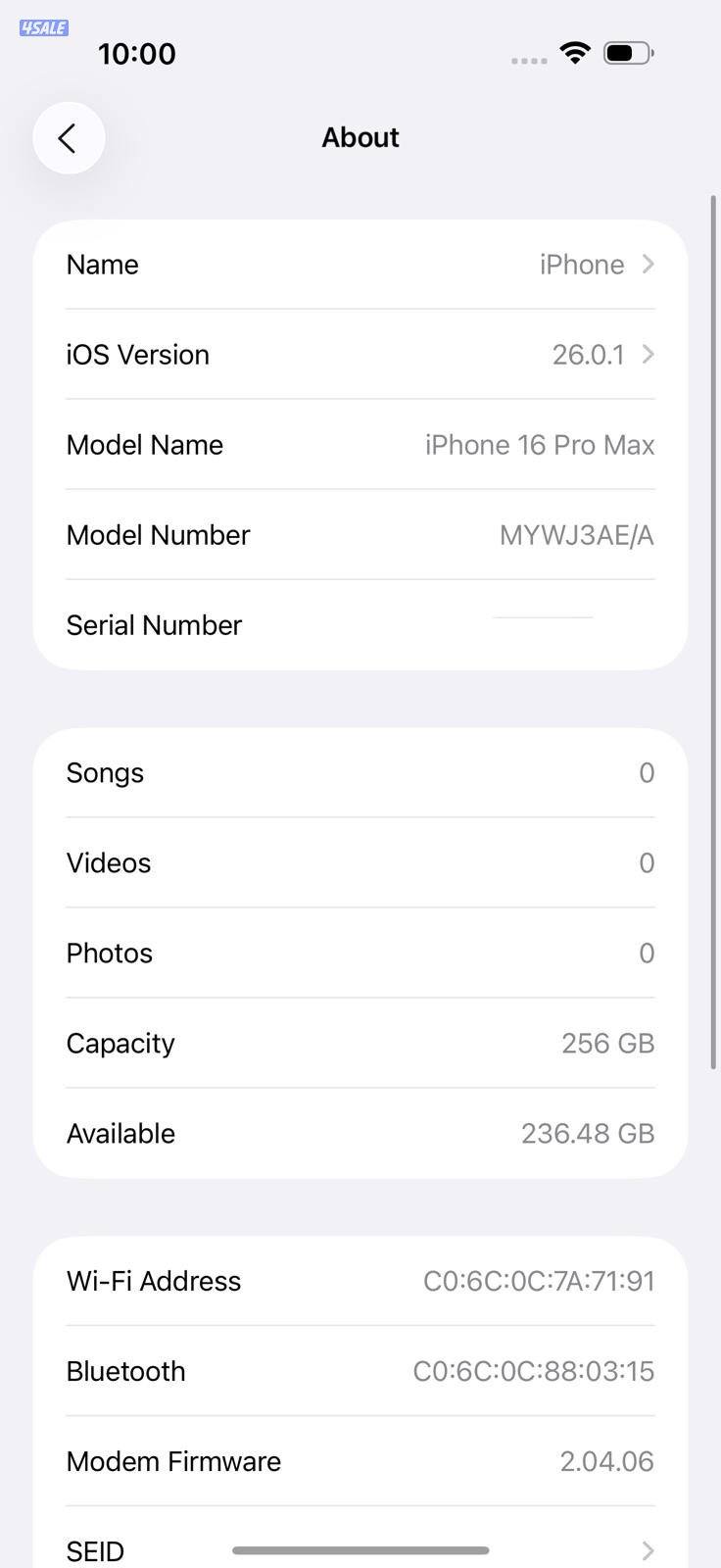Select the Videos count row

point(360,863)
